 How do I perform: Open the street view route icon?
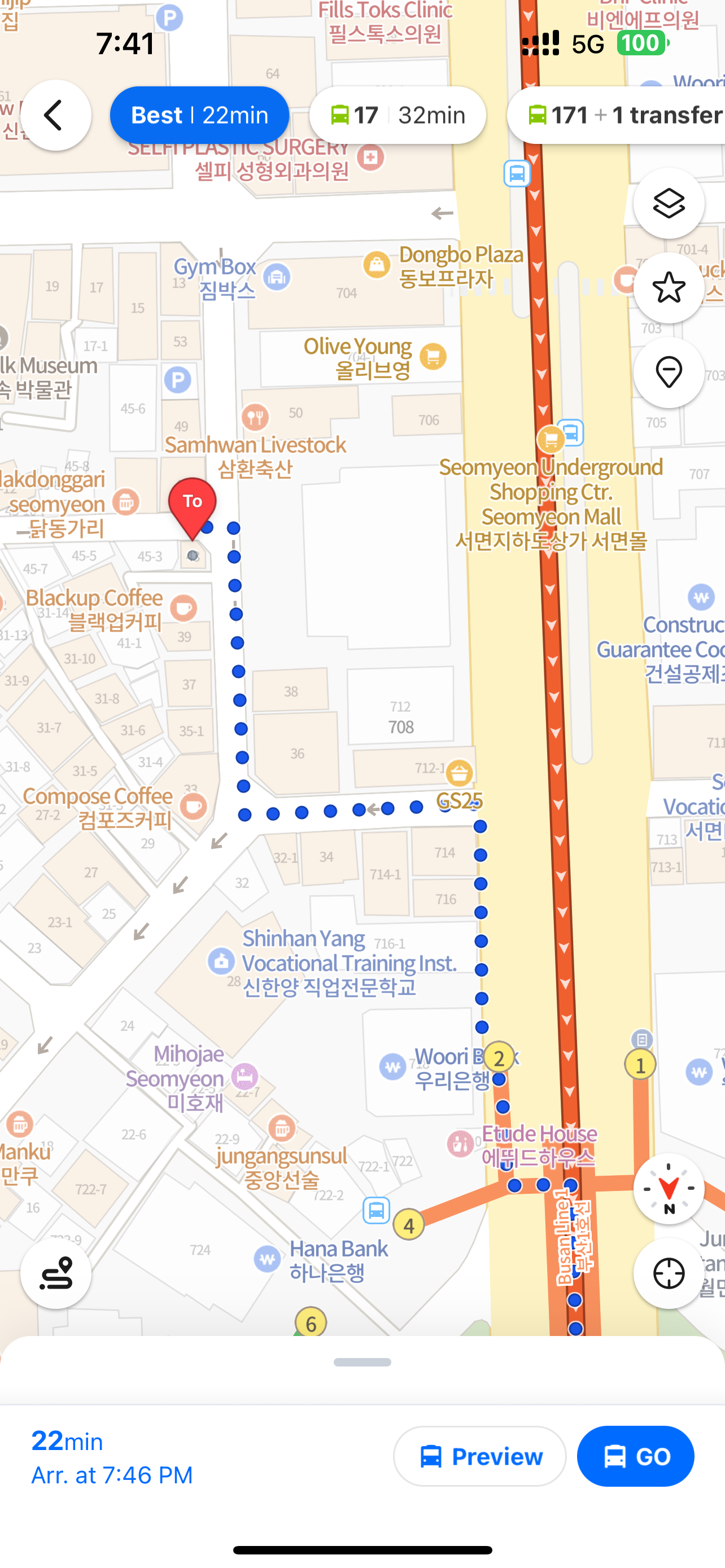pos(55,1273)
